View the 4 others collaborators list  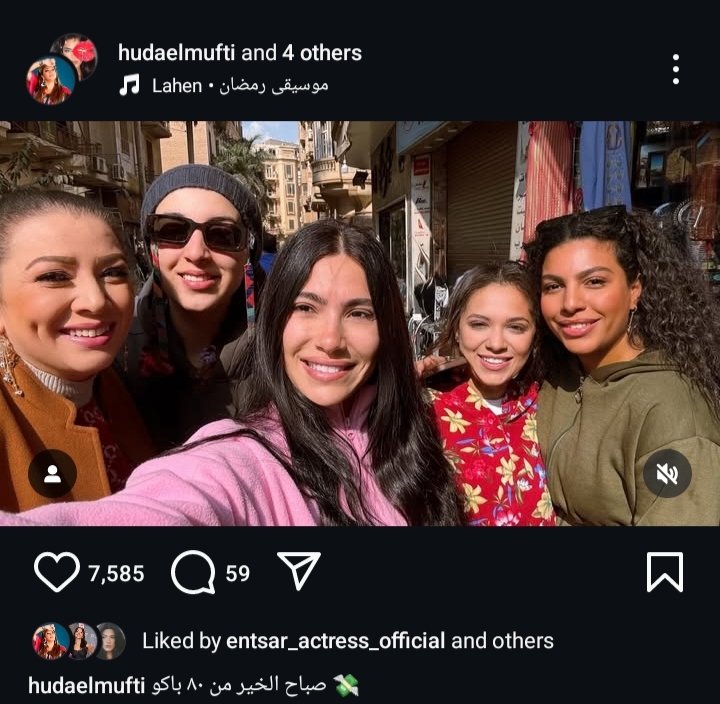321,53
